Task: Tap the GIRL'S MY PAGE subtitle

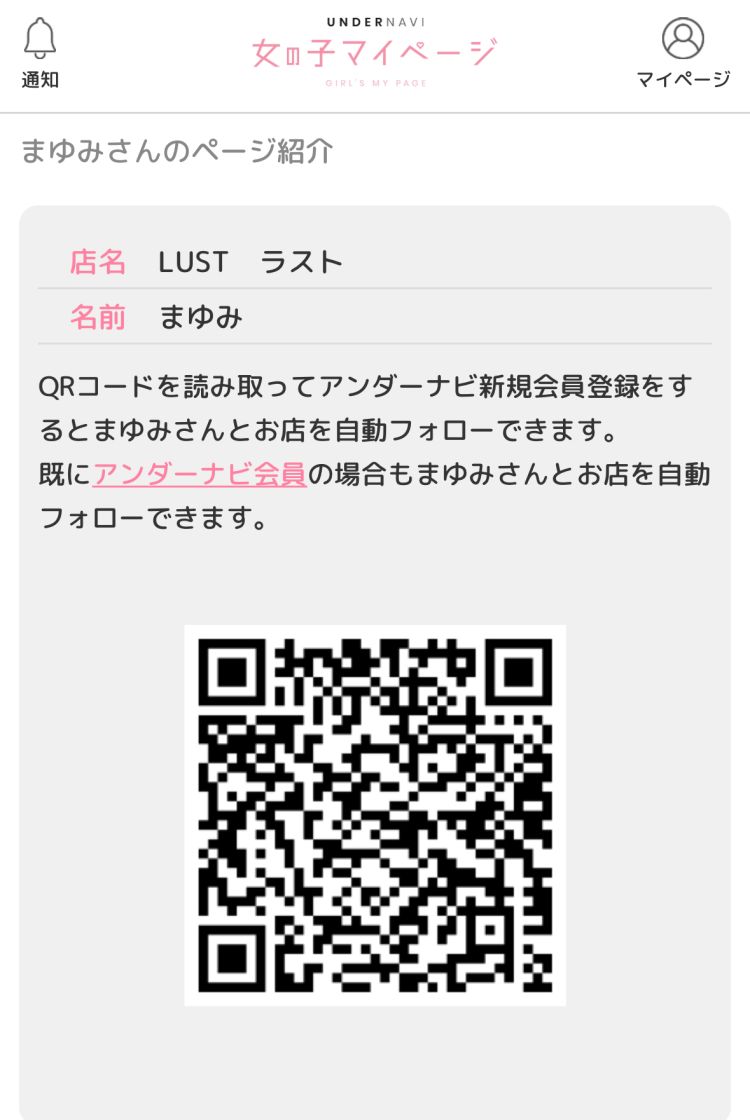Action: click(374, 84)
